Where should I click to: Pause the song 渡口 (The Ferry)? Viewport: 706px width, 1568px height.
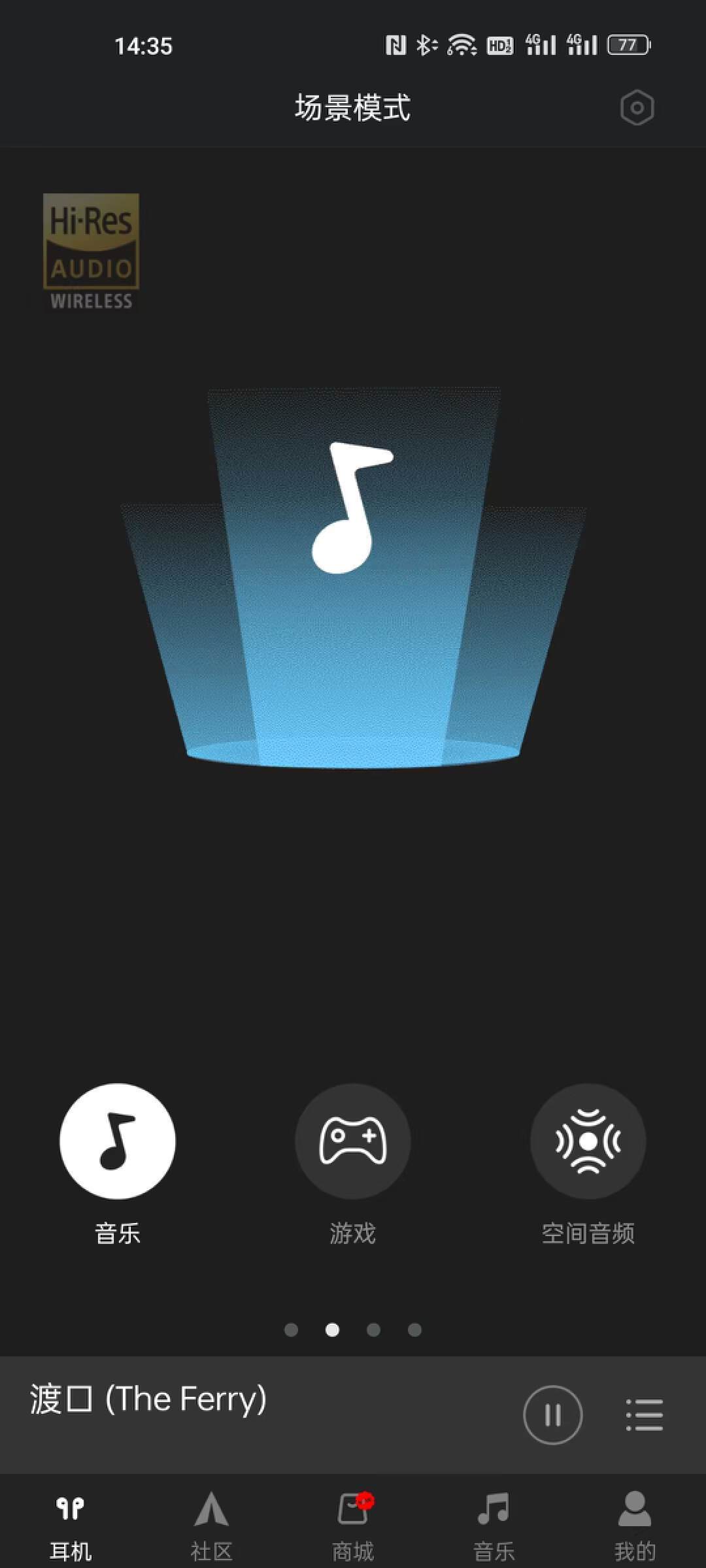[552, 1414]
